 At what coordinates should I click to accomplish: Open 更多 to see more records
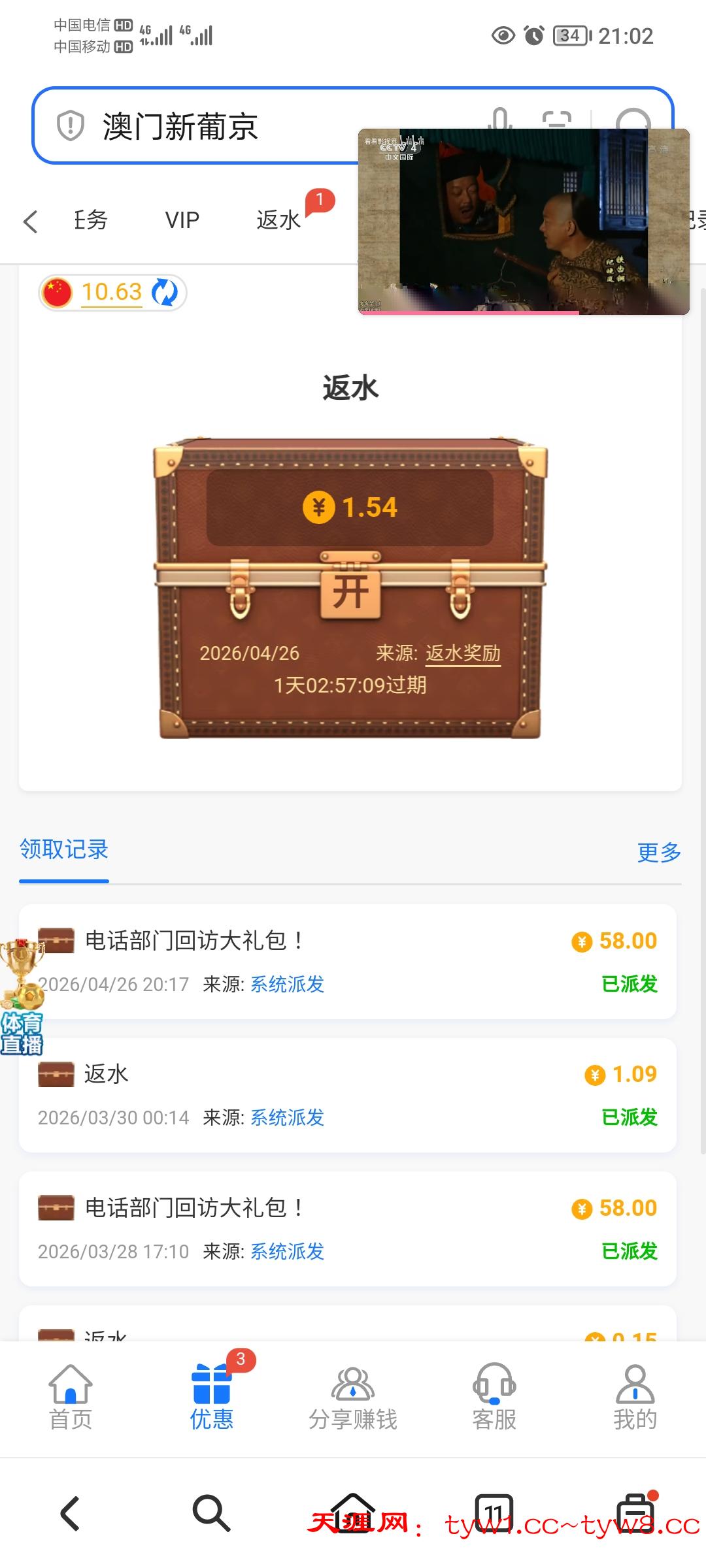coord(658,853)
